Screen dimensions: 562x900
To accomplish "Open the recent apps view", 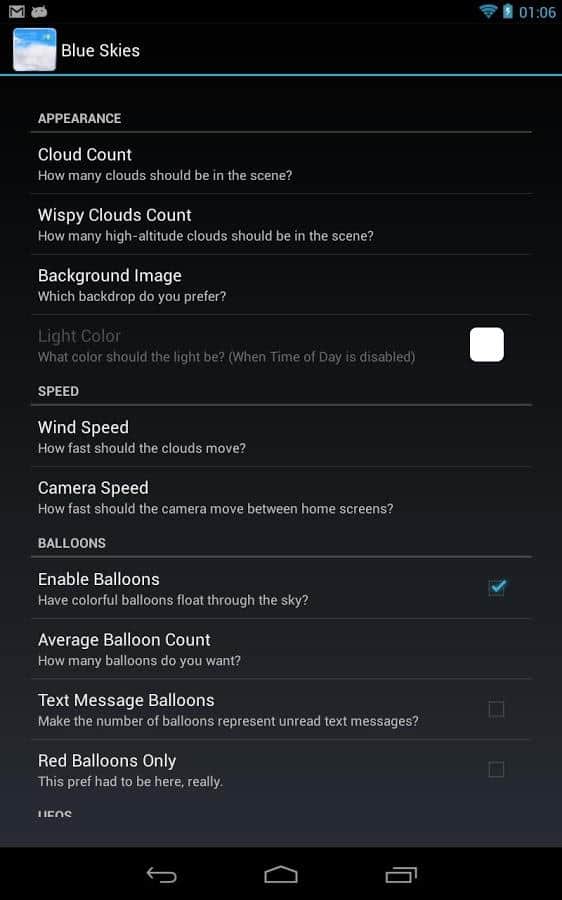I will coord(401,874).
